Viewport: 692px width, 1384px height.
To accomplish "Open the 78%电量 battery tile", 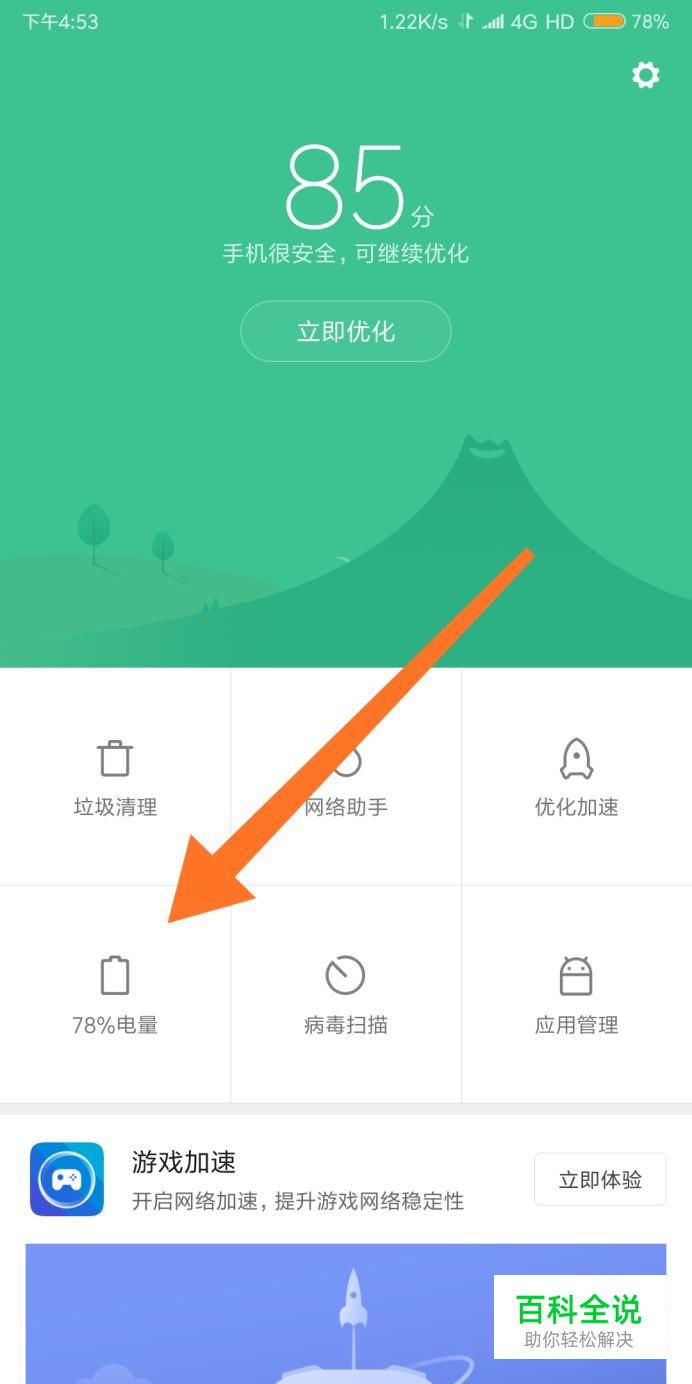I will (x=115, y=995).
